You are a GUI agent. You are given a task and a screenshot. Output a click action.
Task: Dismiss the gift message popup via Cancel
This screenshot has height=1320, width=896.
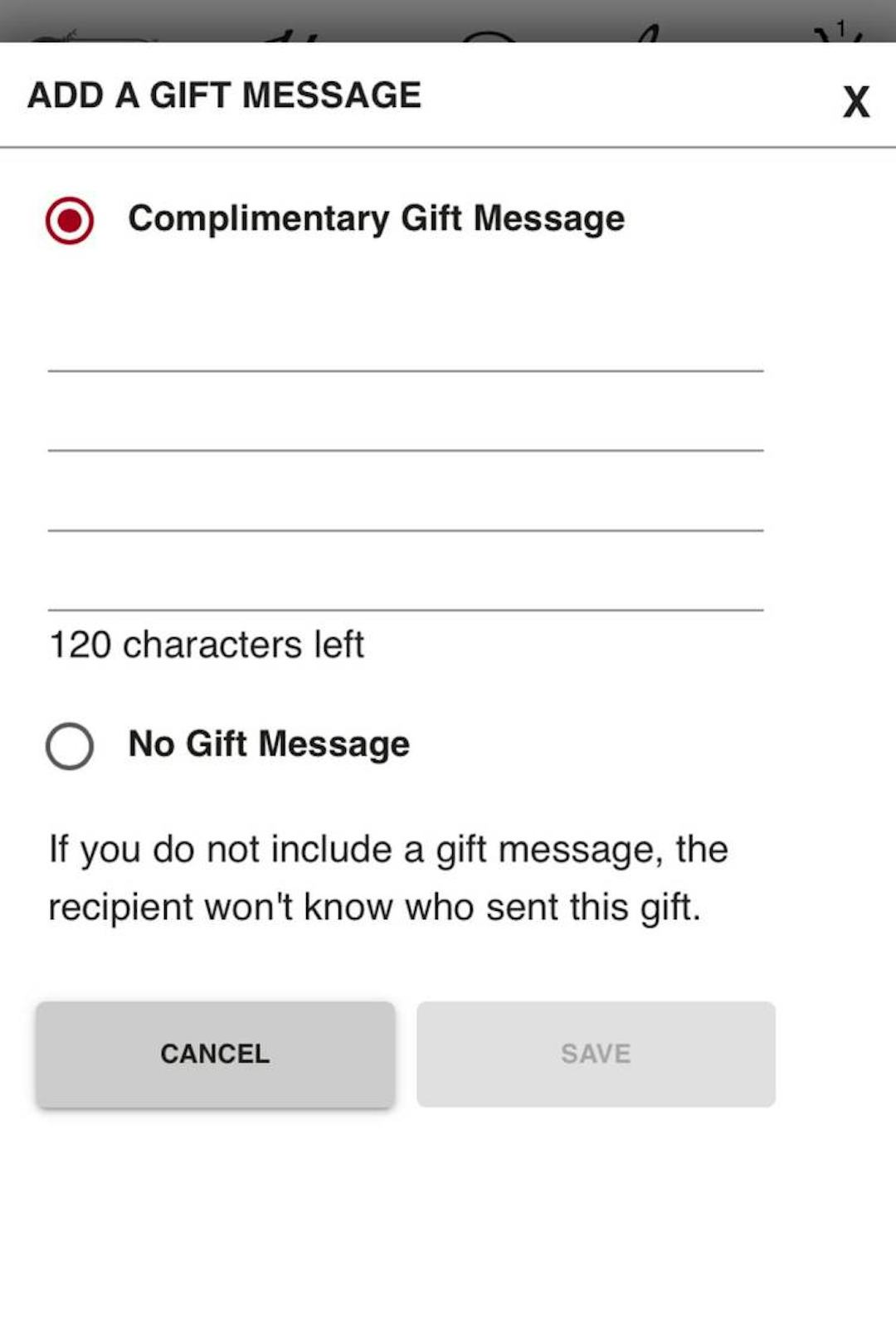click(x=214, y=1054)
